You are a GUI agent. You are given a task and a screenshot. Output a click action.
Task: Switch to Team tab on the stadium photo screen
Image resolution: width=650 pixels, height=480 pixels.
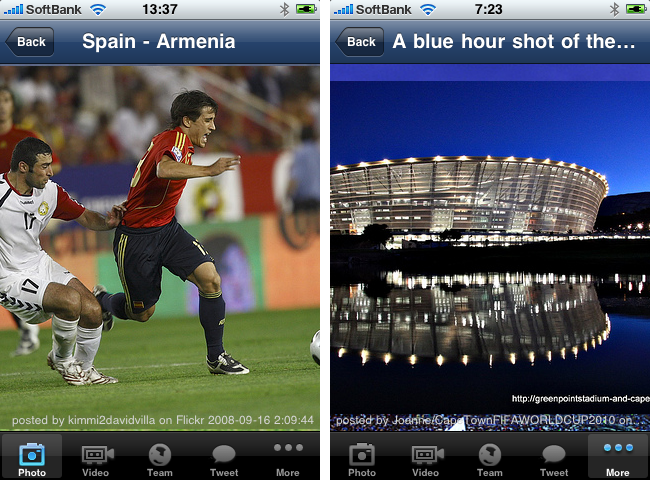pyautogui.click(x=490, y=458)
